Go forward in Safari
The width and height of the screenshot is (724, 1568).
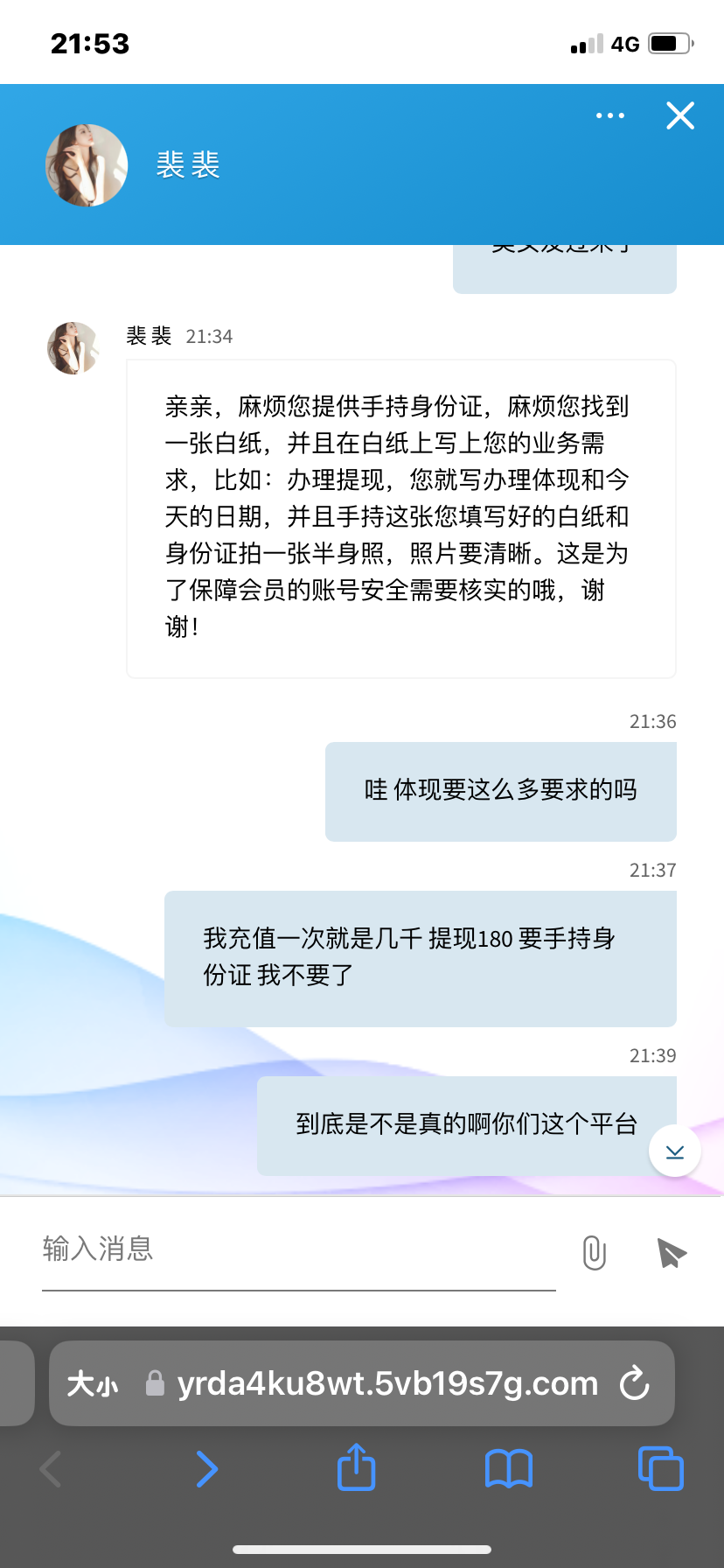pyautogui.click(x=206, y=1468)
